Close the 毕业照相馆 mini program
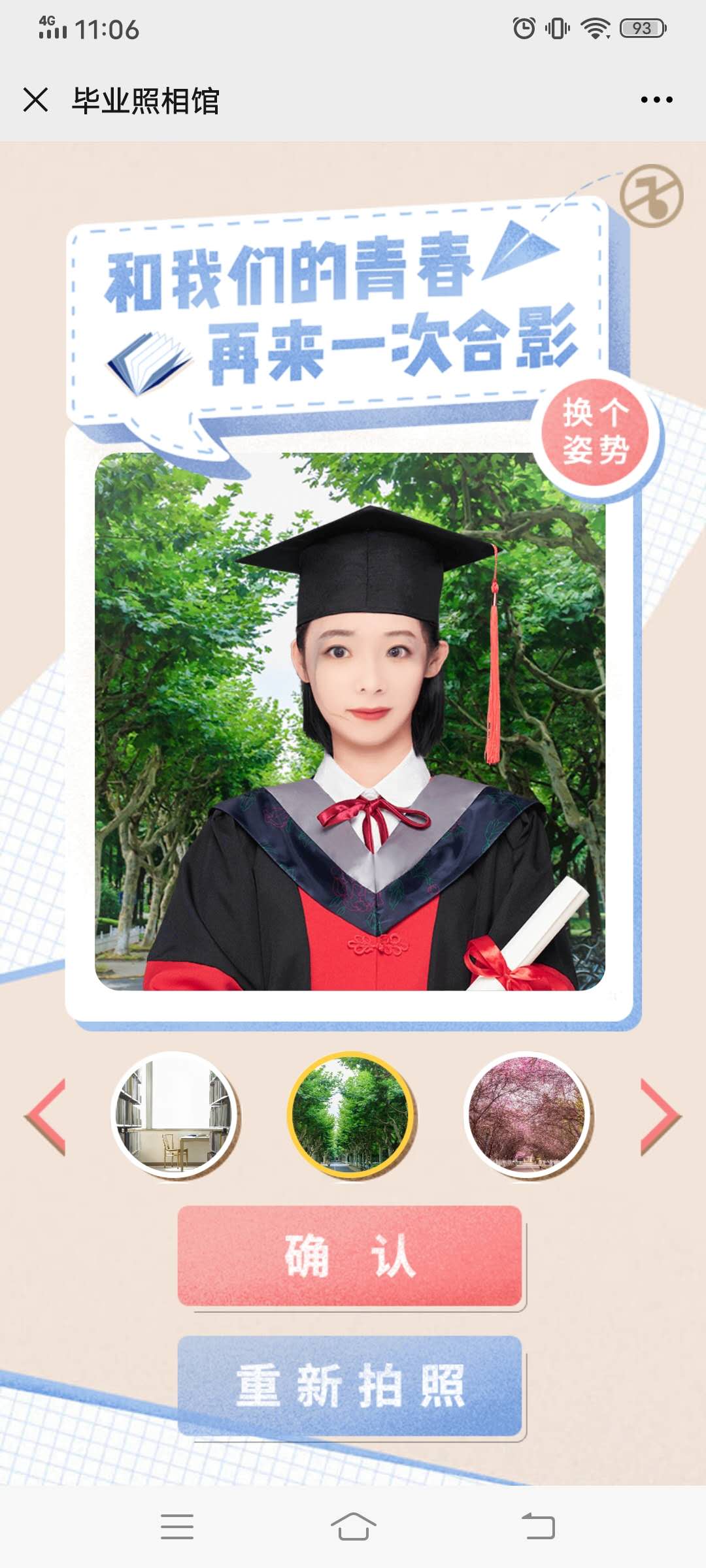This screenshot has height=1568, width=706. 35,100
